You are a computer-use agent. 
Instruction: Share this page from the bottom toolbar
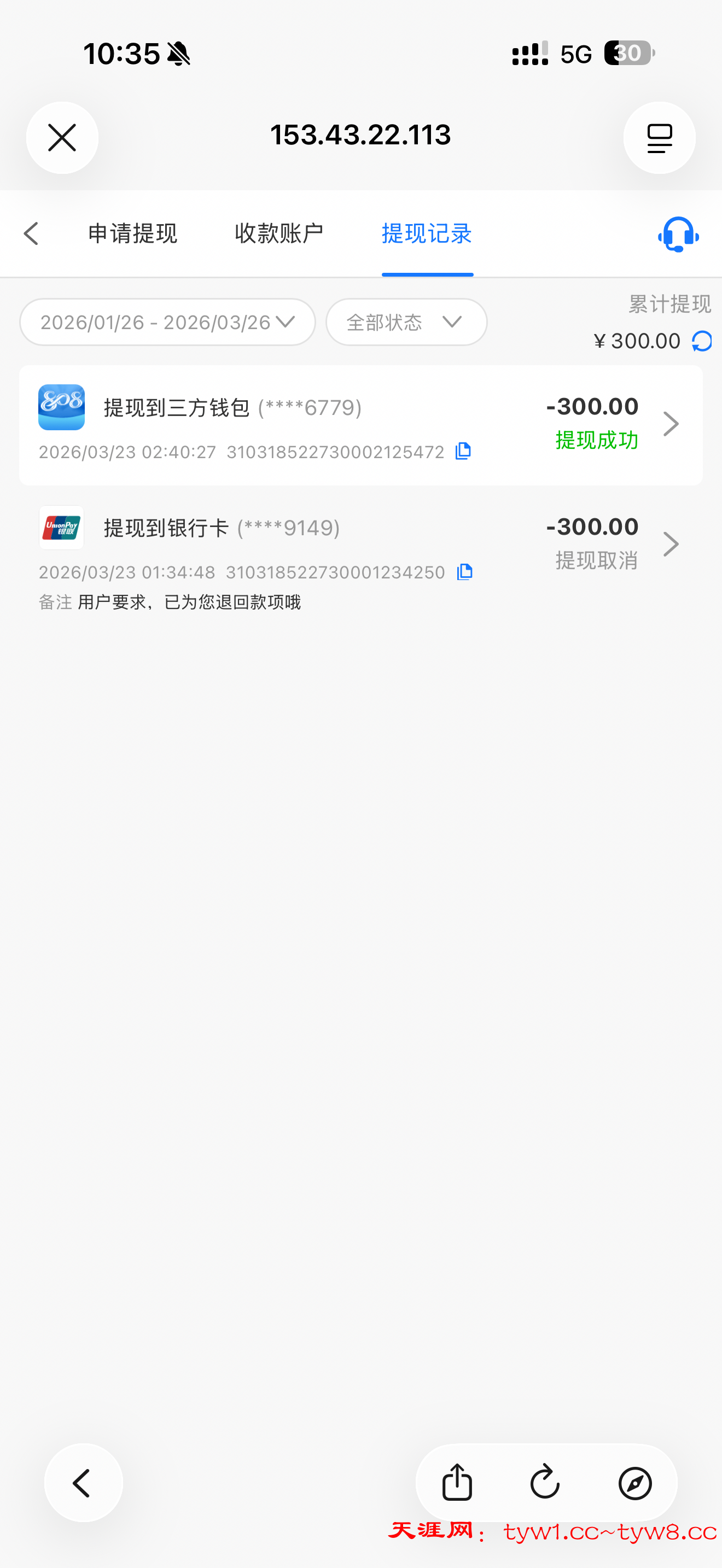pyautogui.click(x=457, y=1482)
